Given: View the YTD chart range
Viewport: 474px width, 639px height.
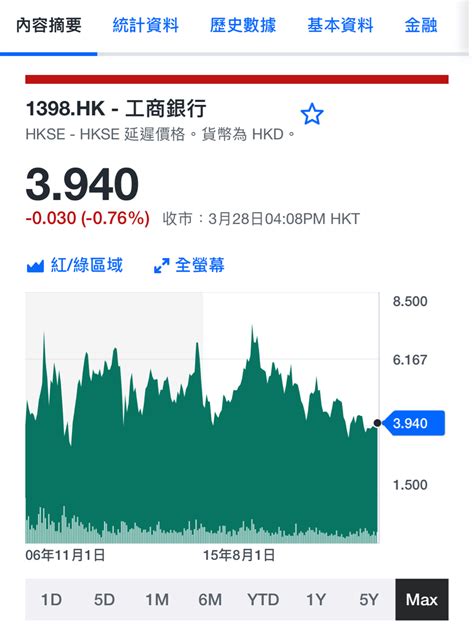Looking at the screenshot, I should tap(263, 599).
